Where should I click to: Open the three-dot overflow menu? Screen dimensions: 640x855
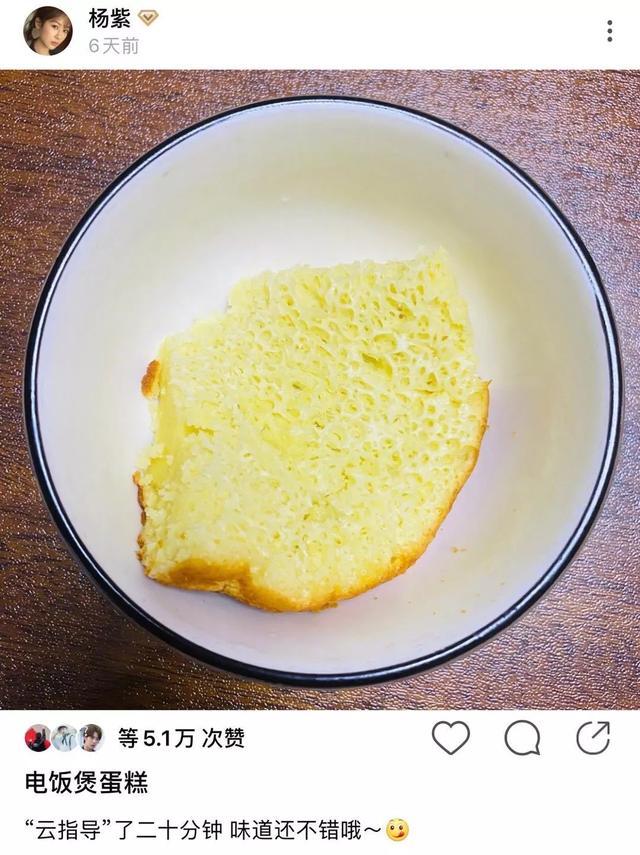tap(609, 31)
